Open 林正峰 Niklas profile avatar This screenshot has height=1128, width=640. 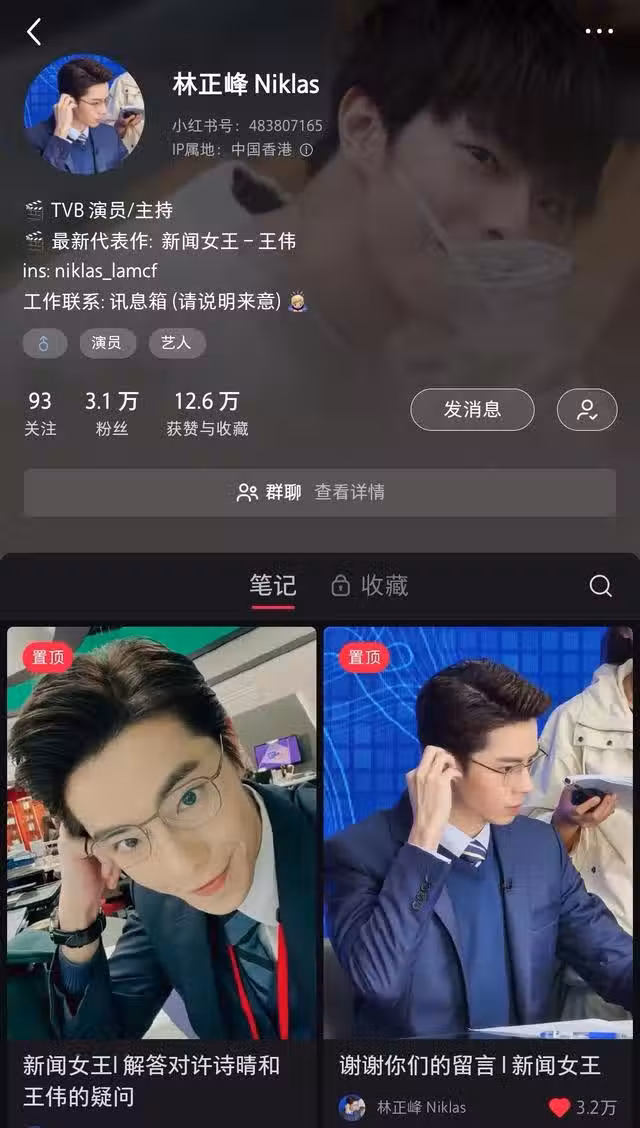click(x=84, y=114)
